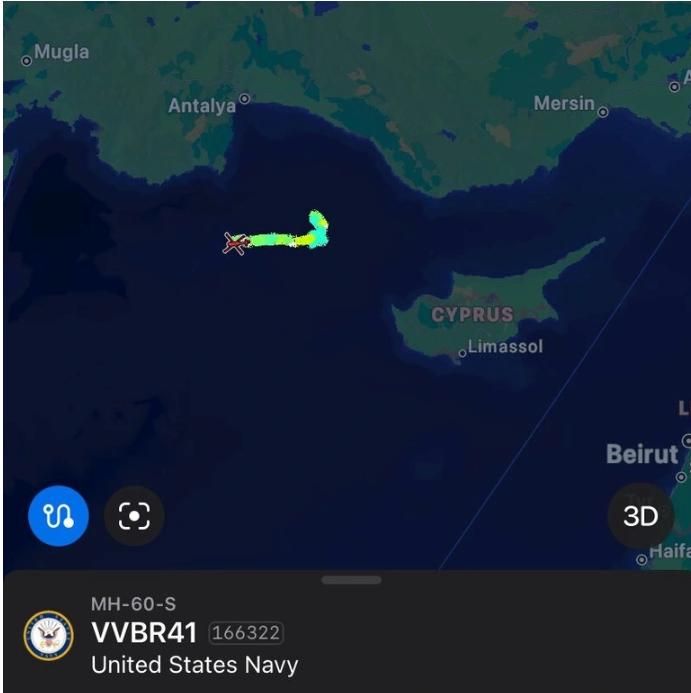The height and width of the screenshot is (693, 691).
Task: Toggle the flight route path button
Action: [58, 516]
